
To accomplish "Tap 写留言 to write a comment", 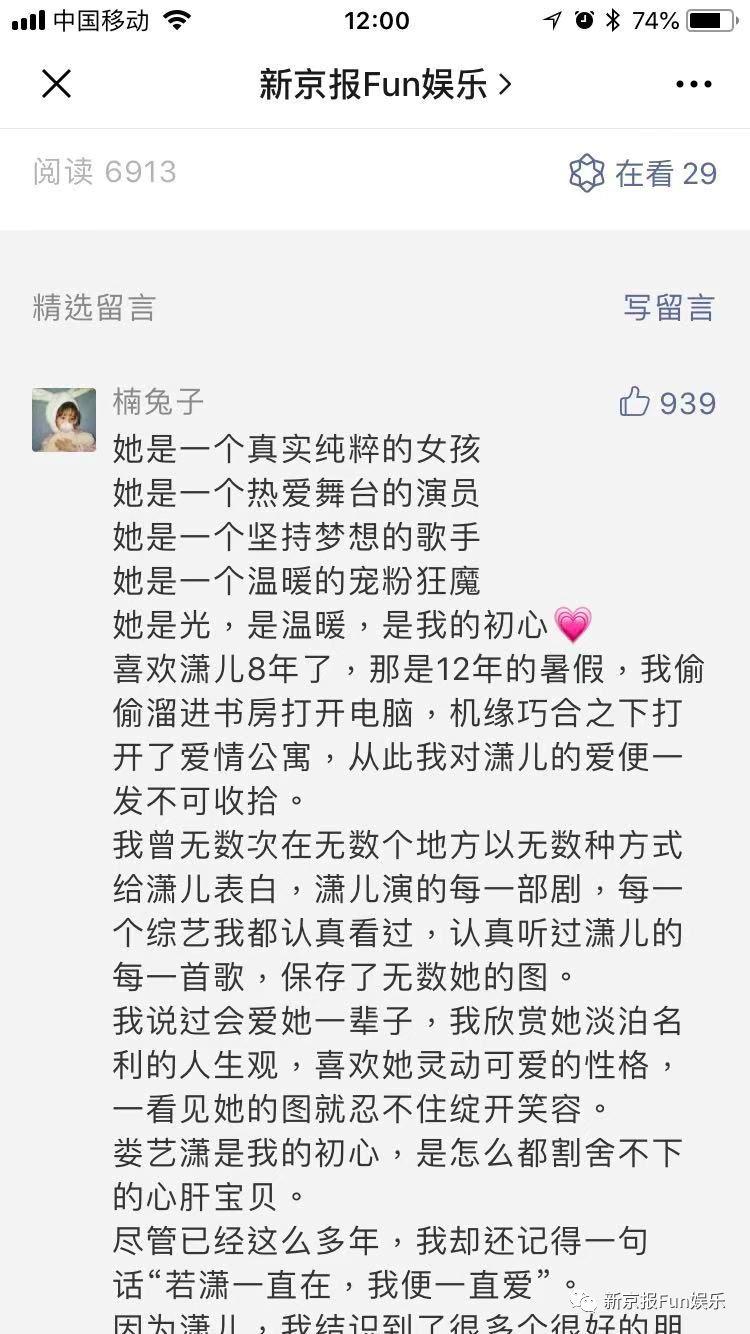I will 669,308.
